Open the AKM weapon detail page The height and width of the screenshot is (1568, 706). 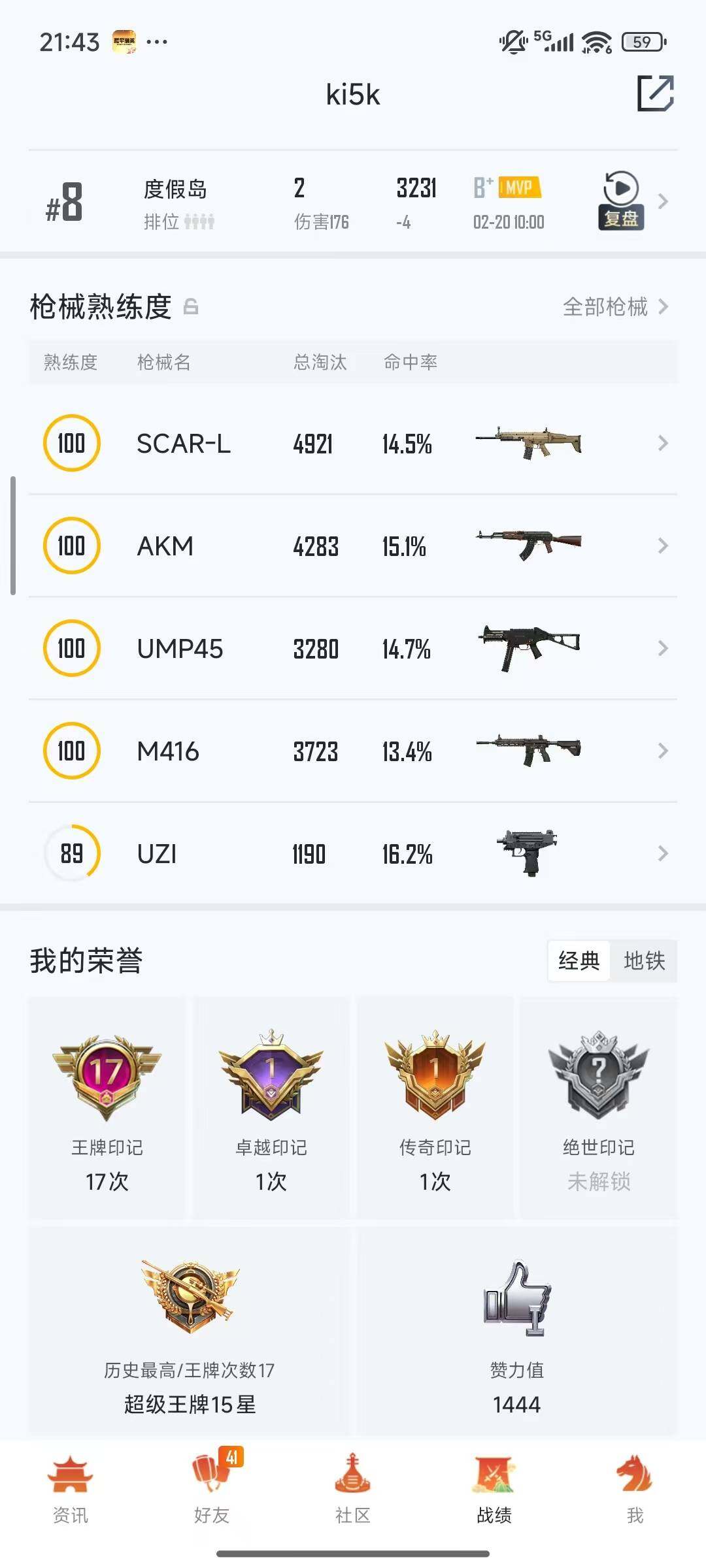pyautogui.click(x=663, y=546)
